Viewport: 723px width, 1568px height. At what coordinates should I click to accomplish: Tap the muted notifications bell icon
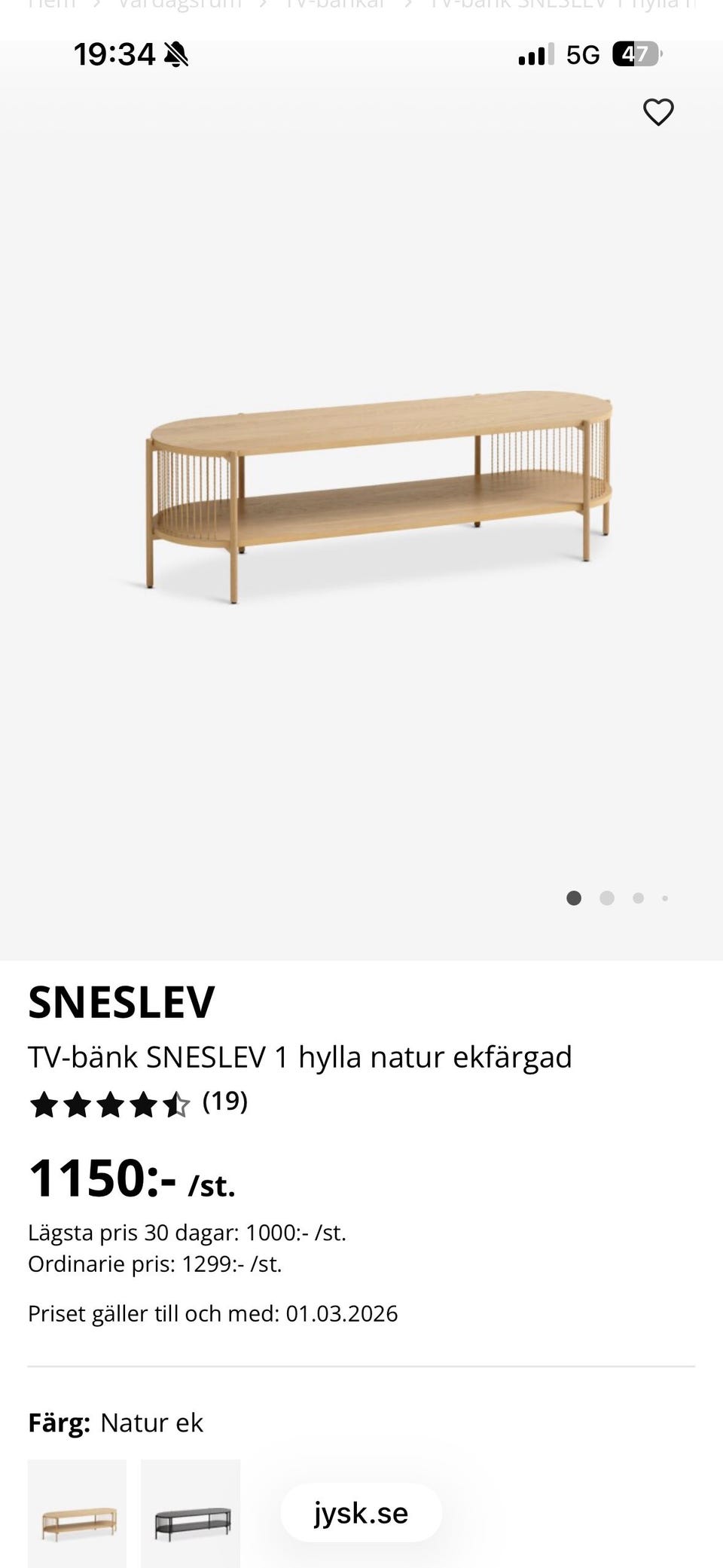(176, 55)
